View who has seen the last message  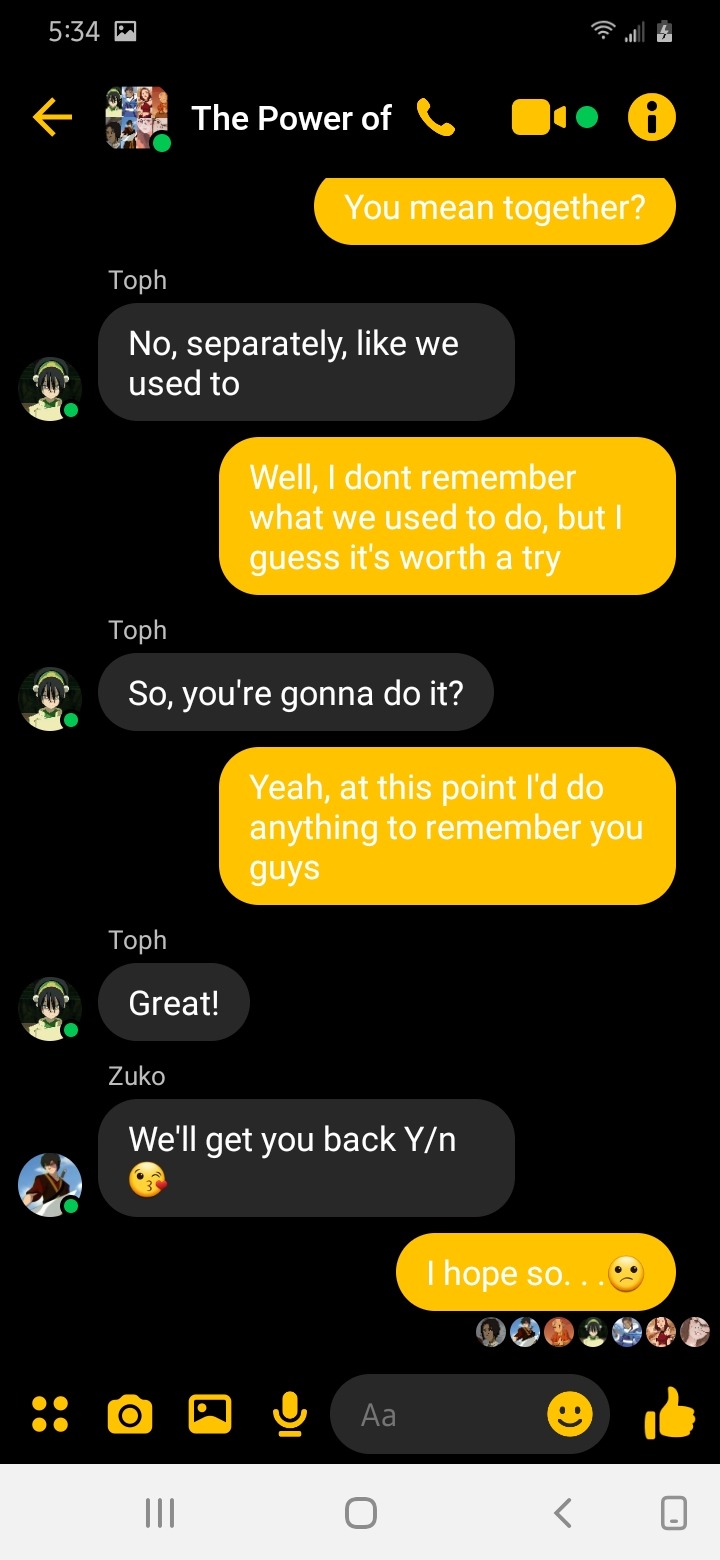(x=594, y=1332)
